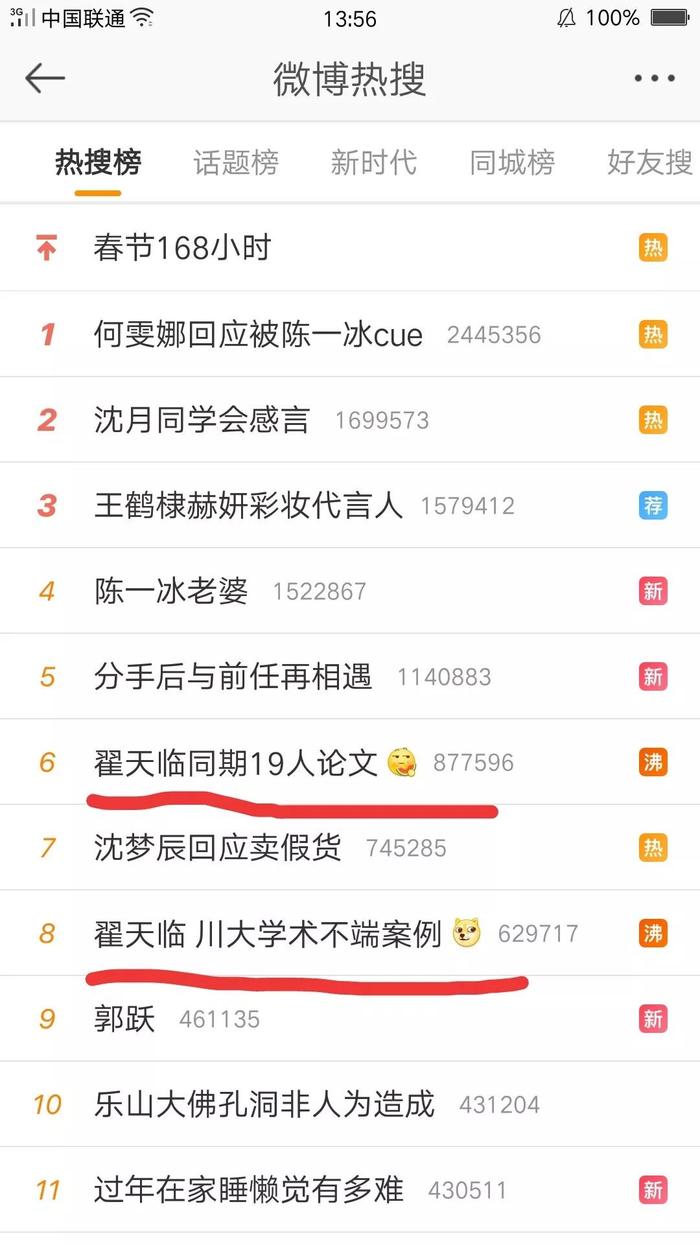Open topic 乐山大佛孔洞非人为造成

click(x=350, y=1105)
